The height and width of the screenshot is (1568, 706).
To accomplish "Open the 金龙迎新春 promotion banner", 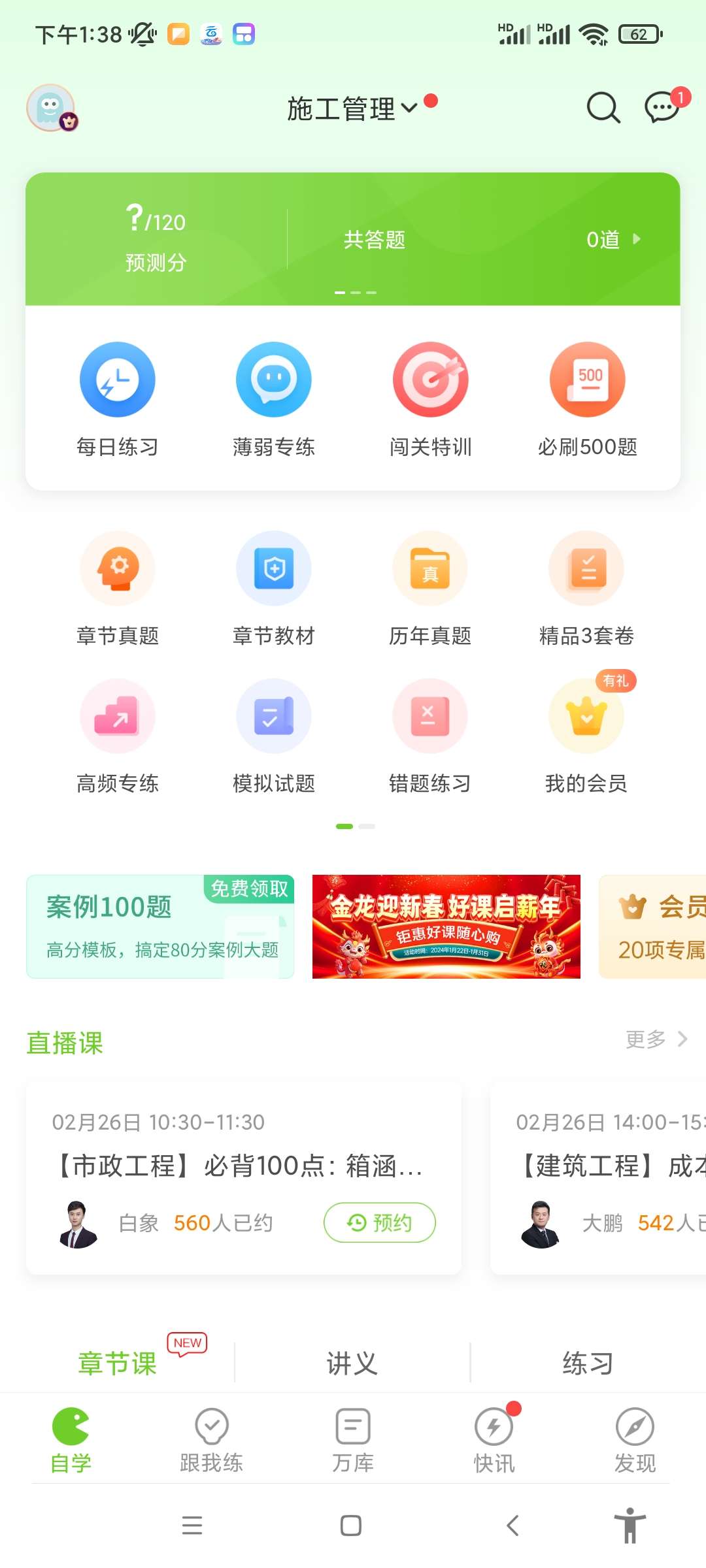I will pos(446,926).
